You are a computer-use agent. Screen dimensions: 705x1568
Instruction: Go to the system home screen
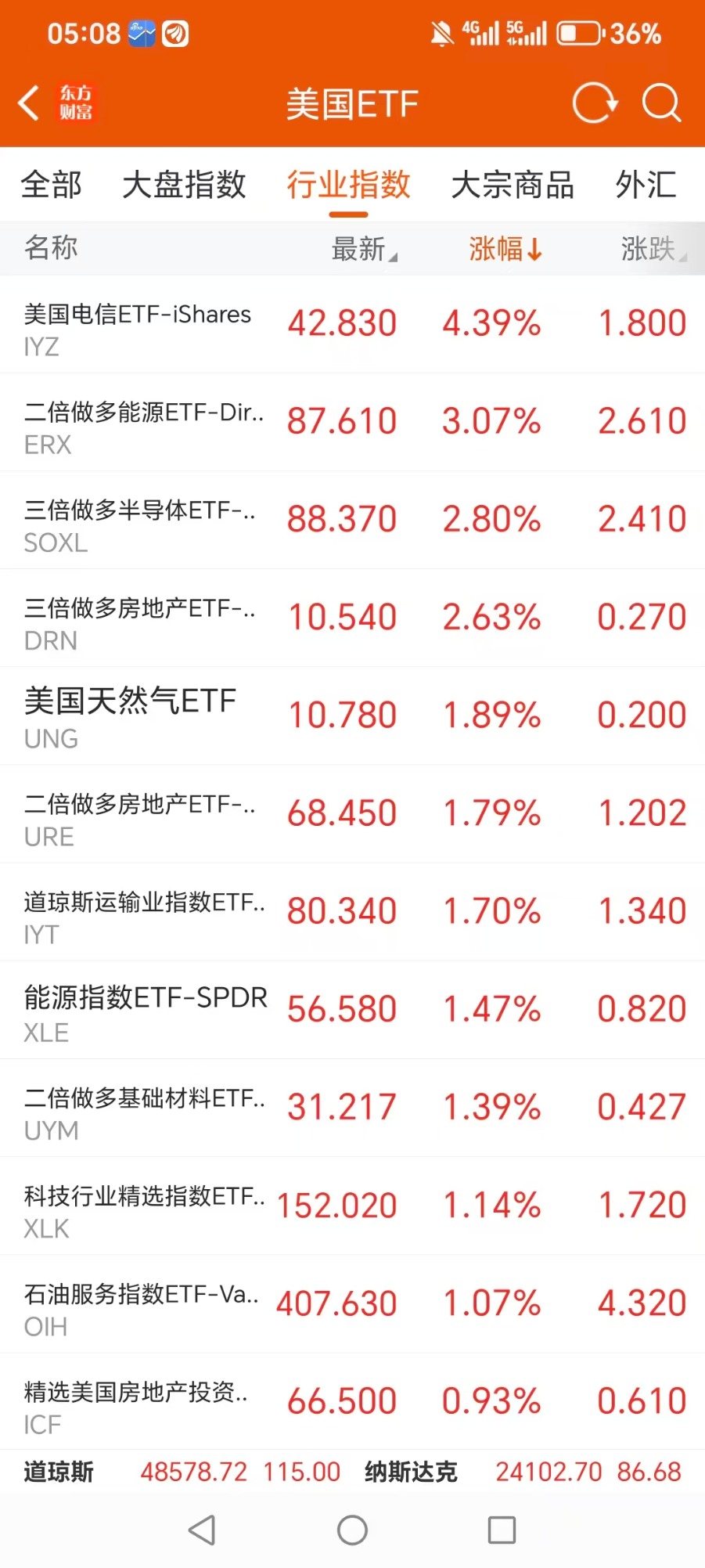(x=352, y=1530)
